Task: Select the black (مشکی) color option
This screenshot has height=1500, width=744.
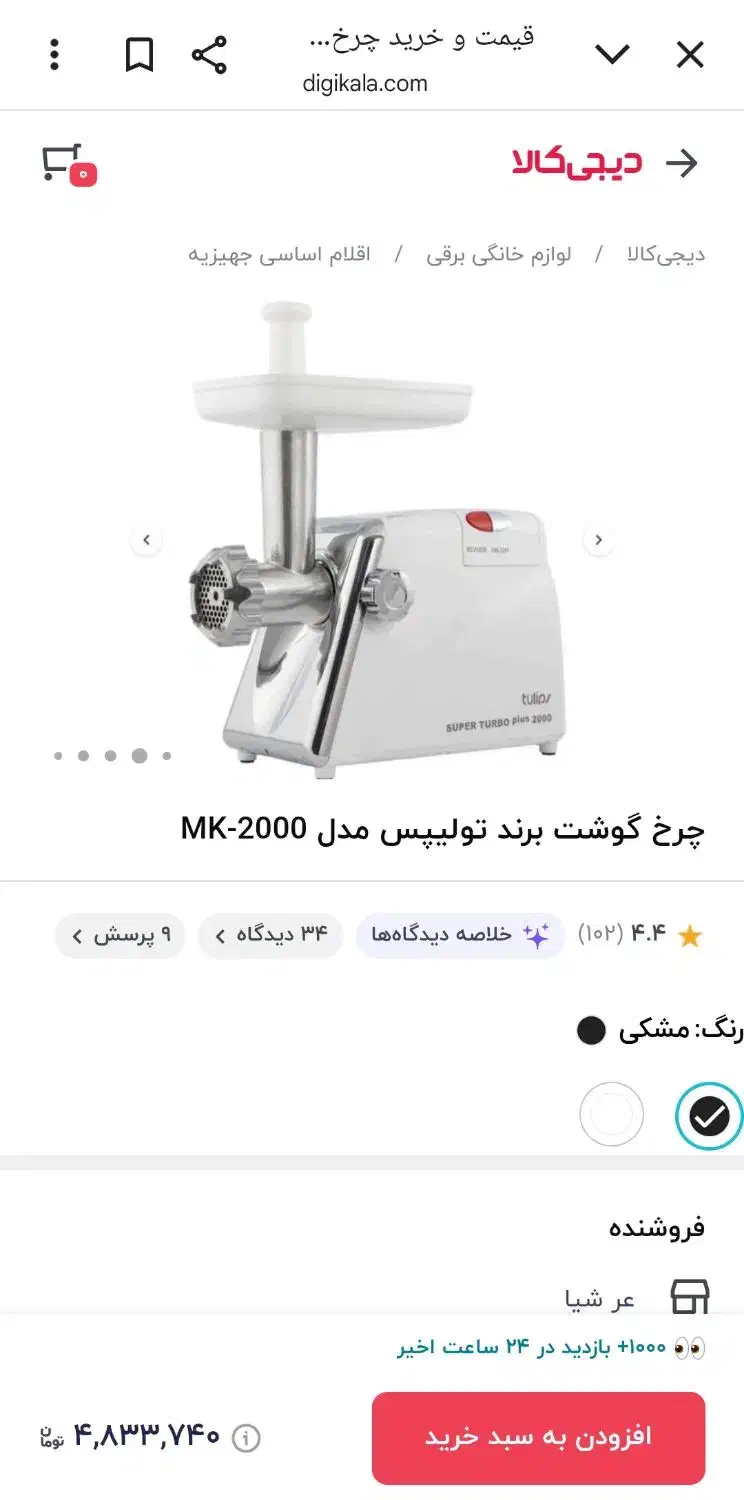Action: 591,1029
